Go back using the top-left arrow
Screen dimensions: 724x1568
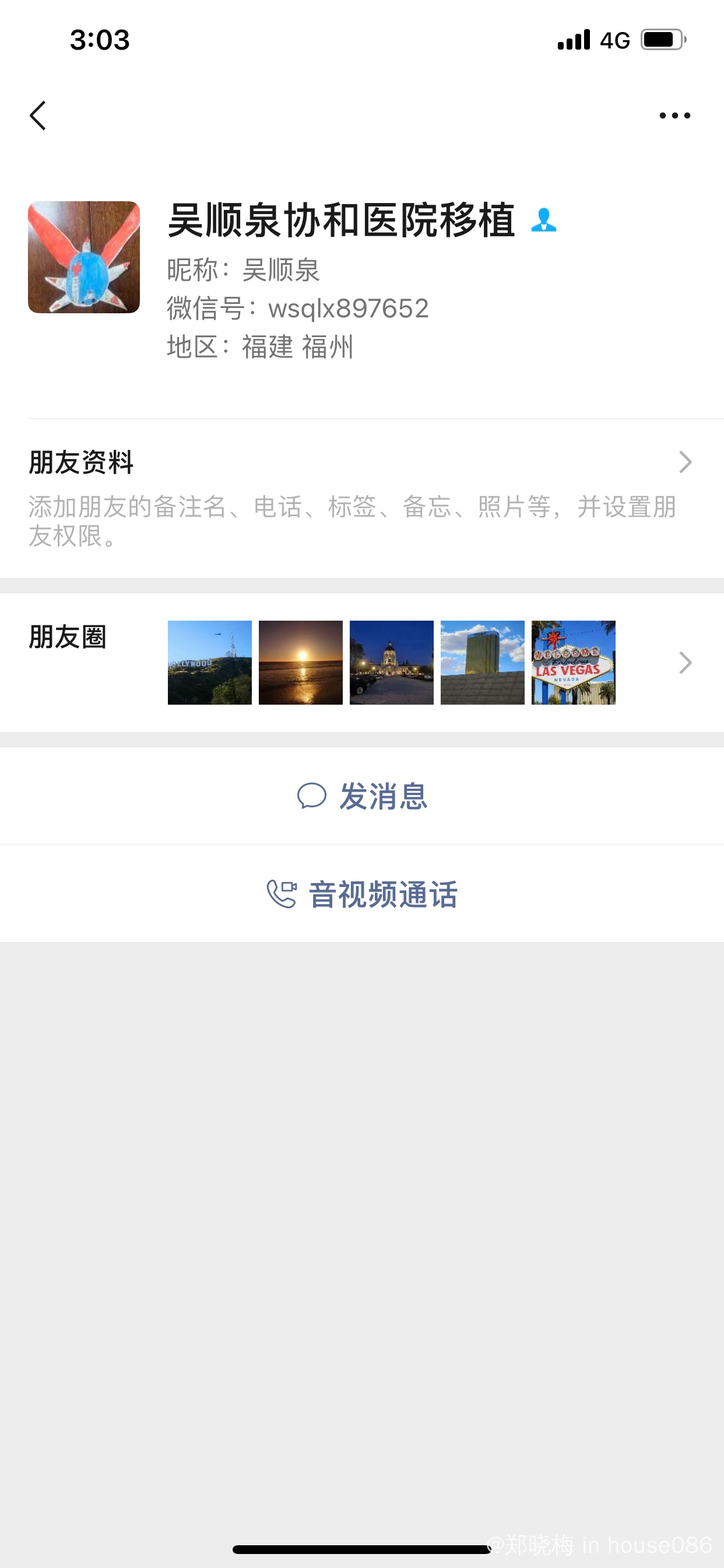[38, 116]
